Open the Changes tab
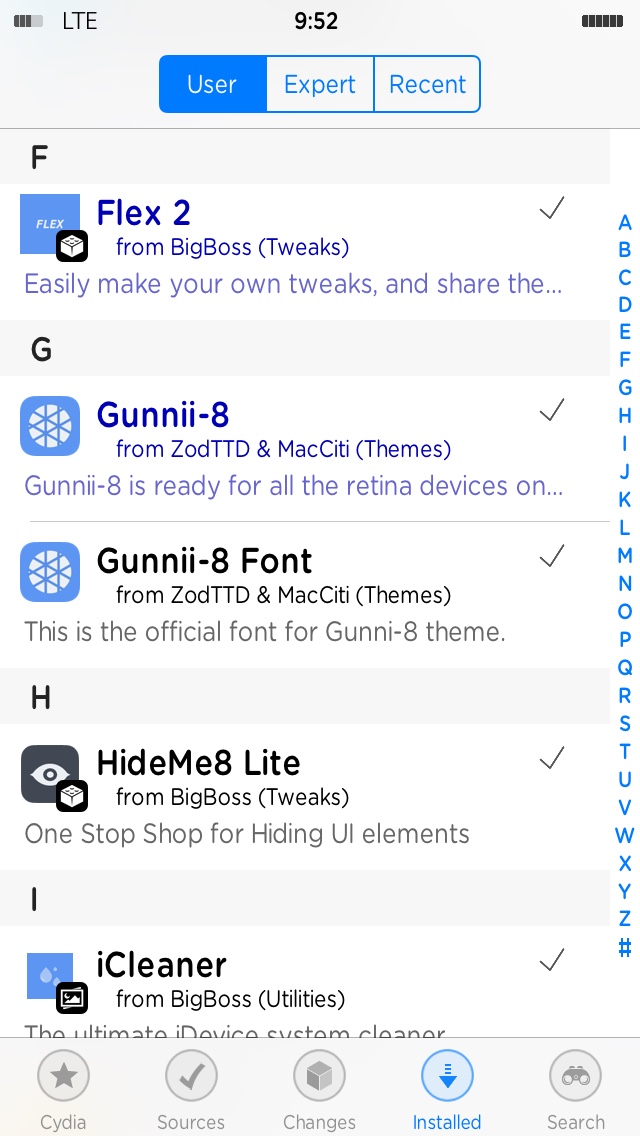Image resolution: width=640 pixels, height=1136 pixels. tap(319, 1092)
